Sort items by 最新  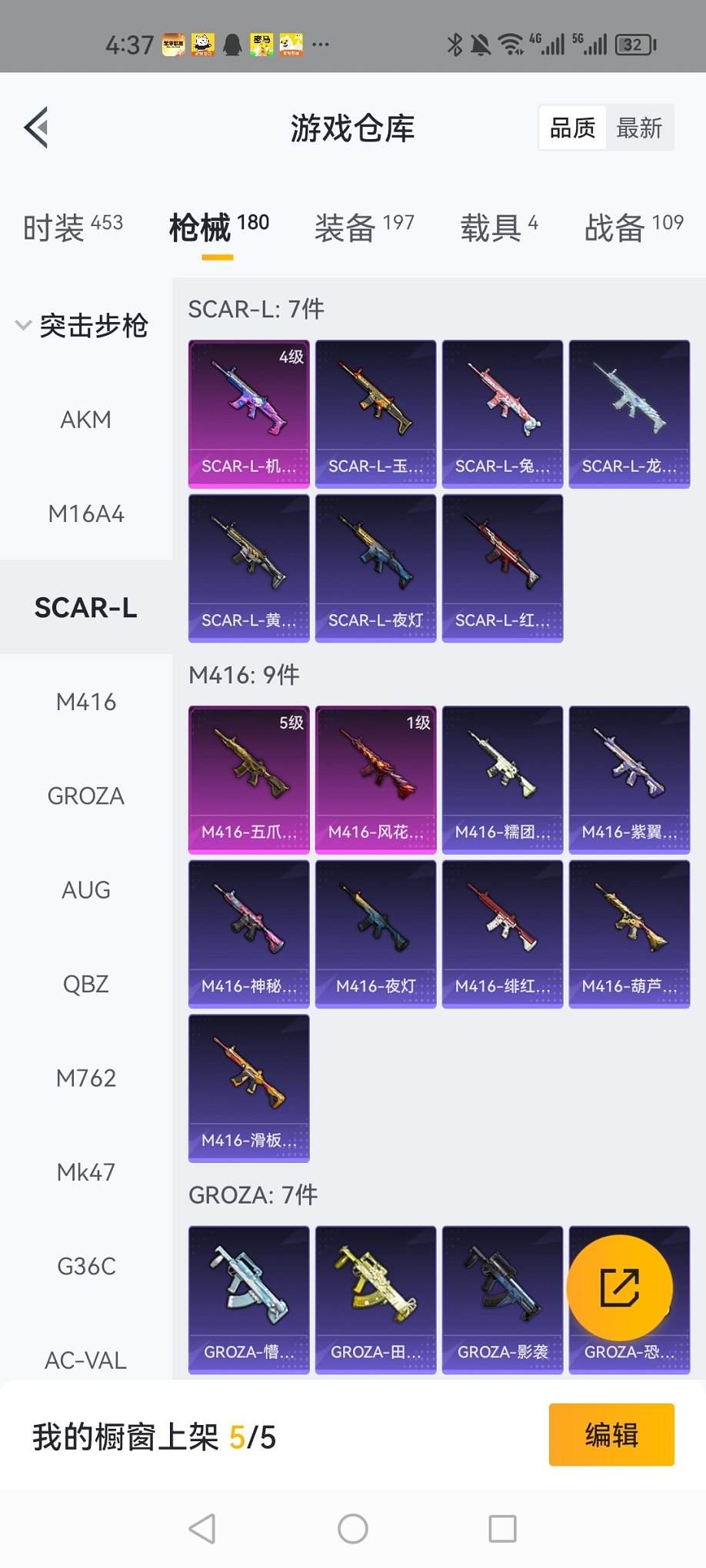coord(639,128)
